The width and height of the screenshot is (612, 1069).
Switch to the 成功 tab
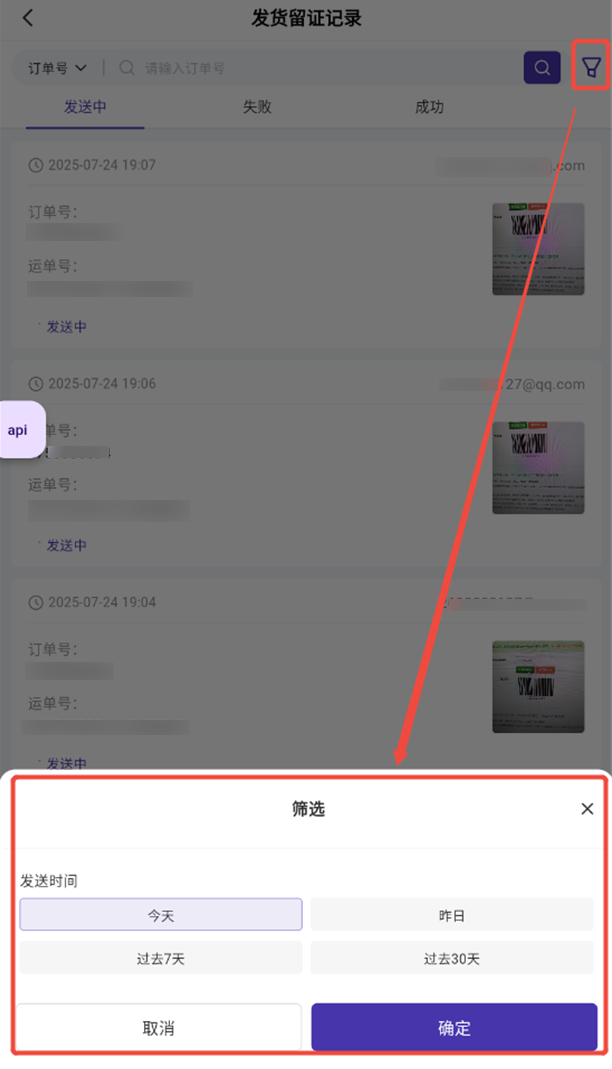point(429,107)
